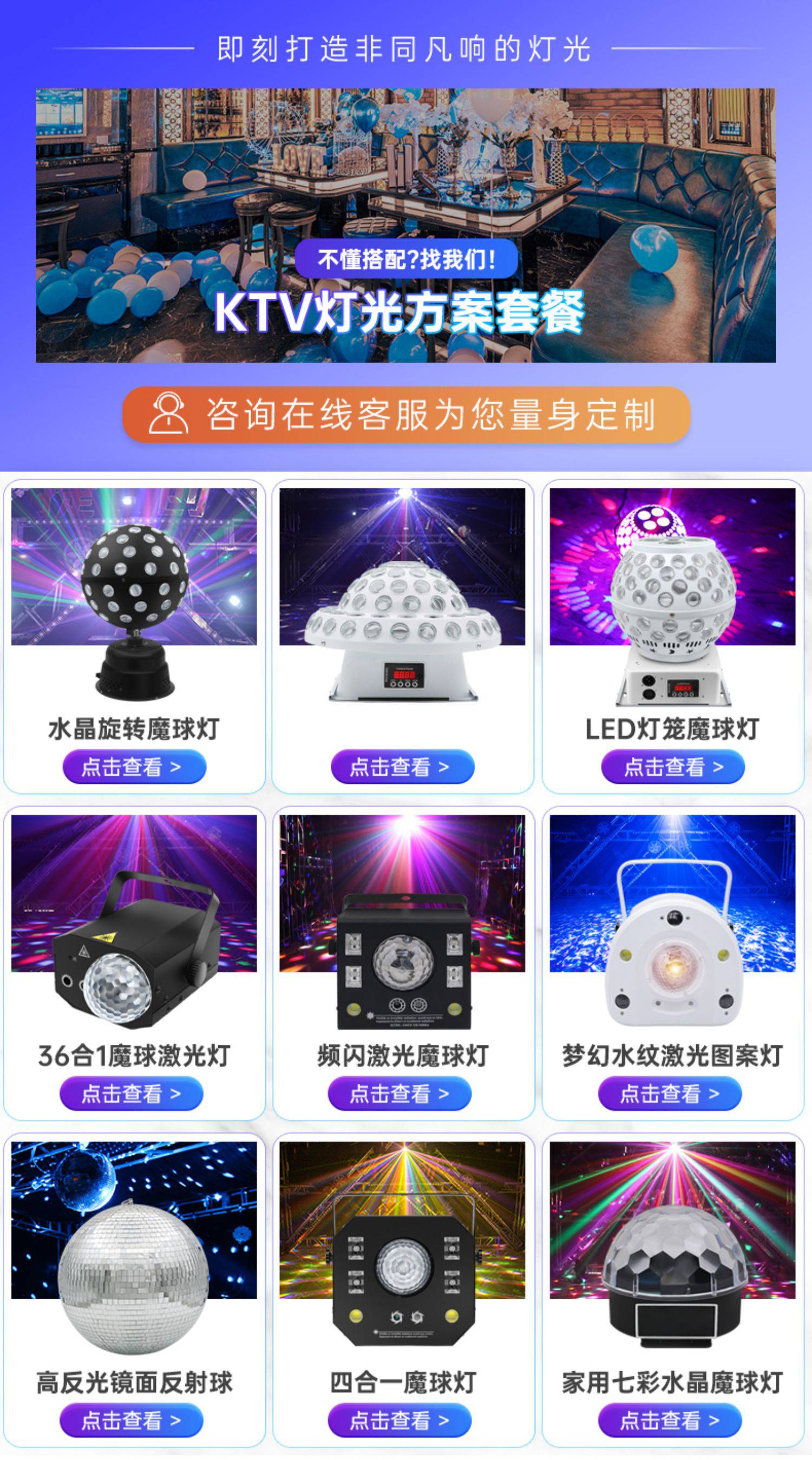Image resolution: width=812 pixels, height=1459 pixels.
Task: Tap 点击查看 under 频闪激光魔球灯
Action: [x=400, y=1093]
